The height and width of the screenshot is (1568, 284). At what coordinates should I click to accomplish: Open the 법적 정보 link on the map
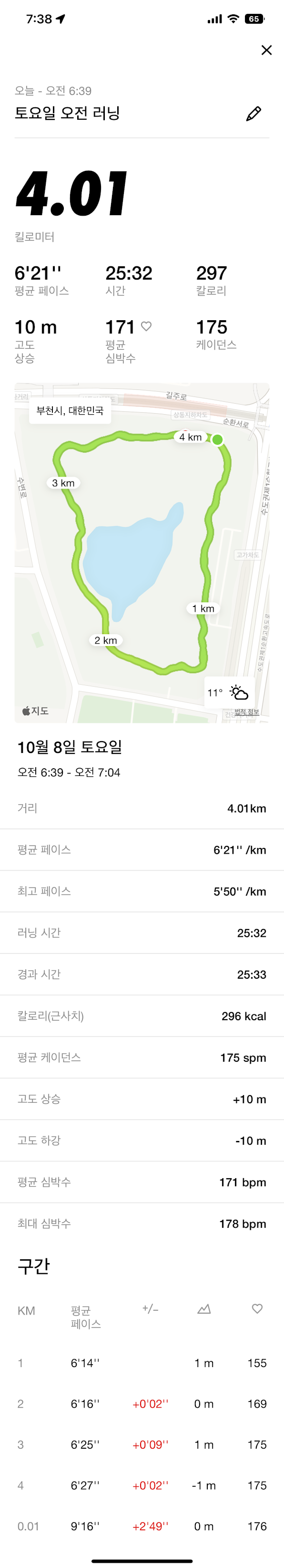(x=246, y=712)
